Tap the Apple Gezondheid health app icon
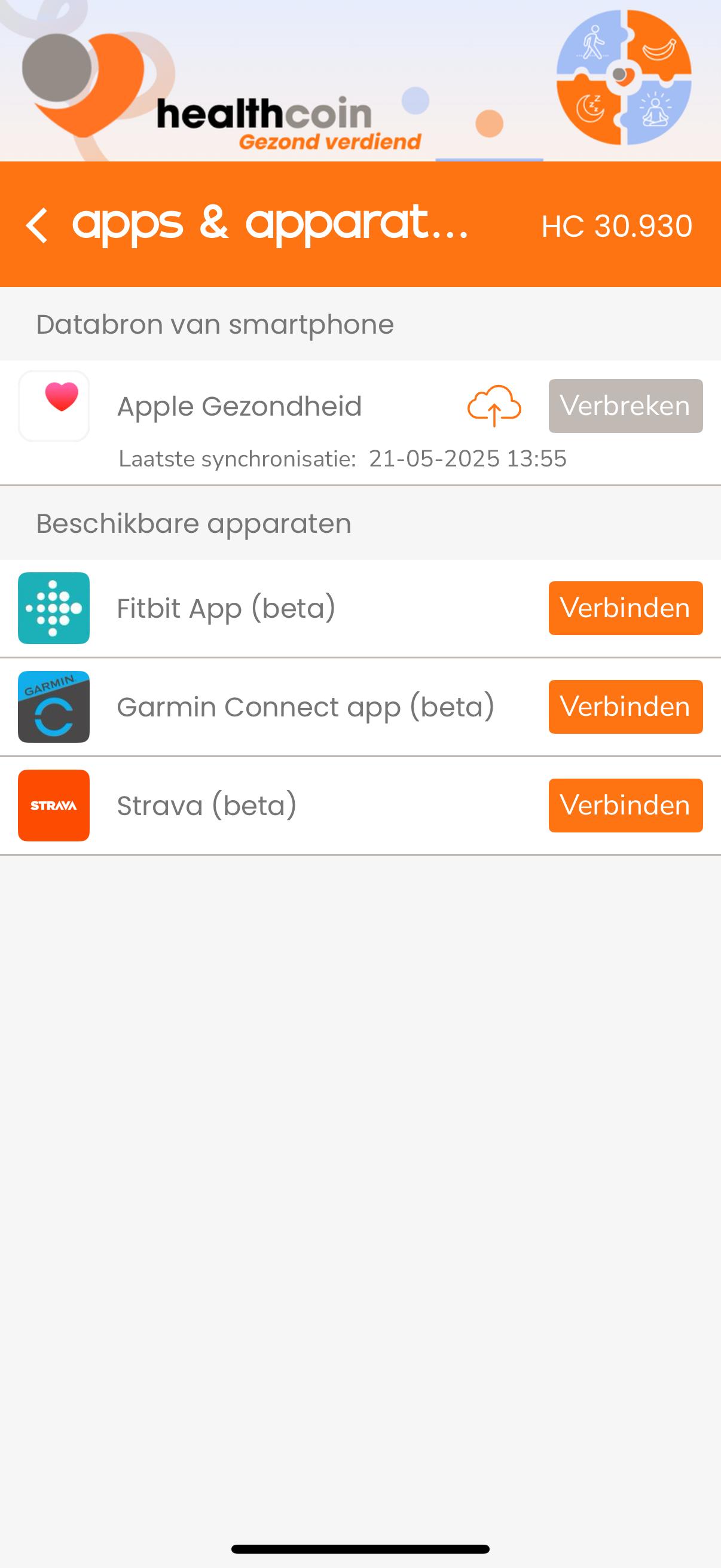Viewport: 721px width, 1568px height. (54, 405)
